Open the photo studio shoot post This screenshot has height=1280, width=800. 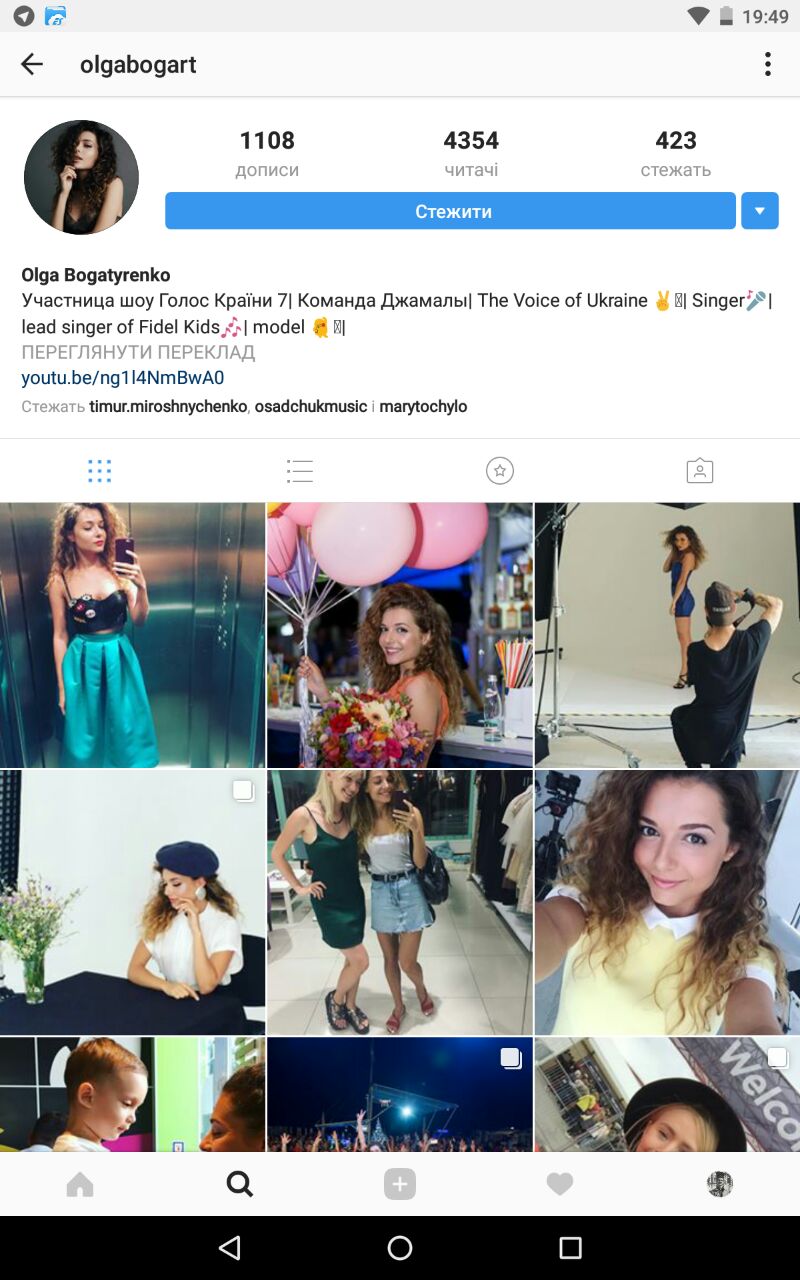click(667, 635)
